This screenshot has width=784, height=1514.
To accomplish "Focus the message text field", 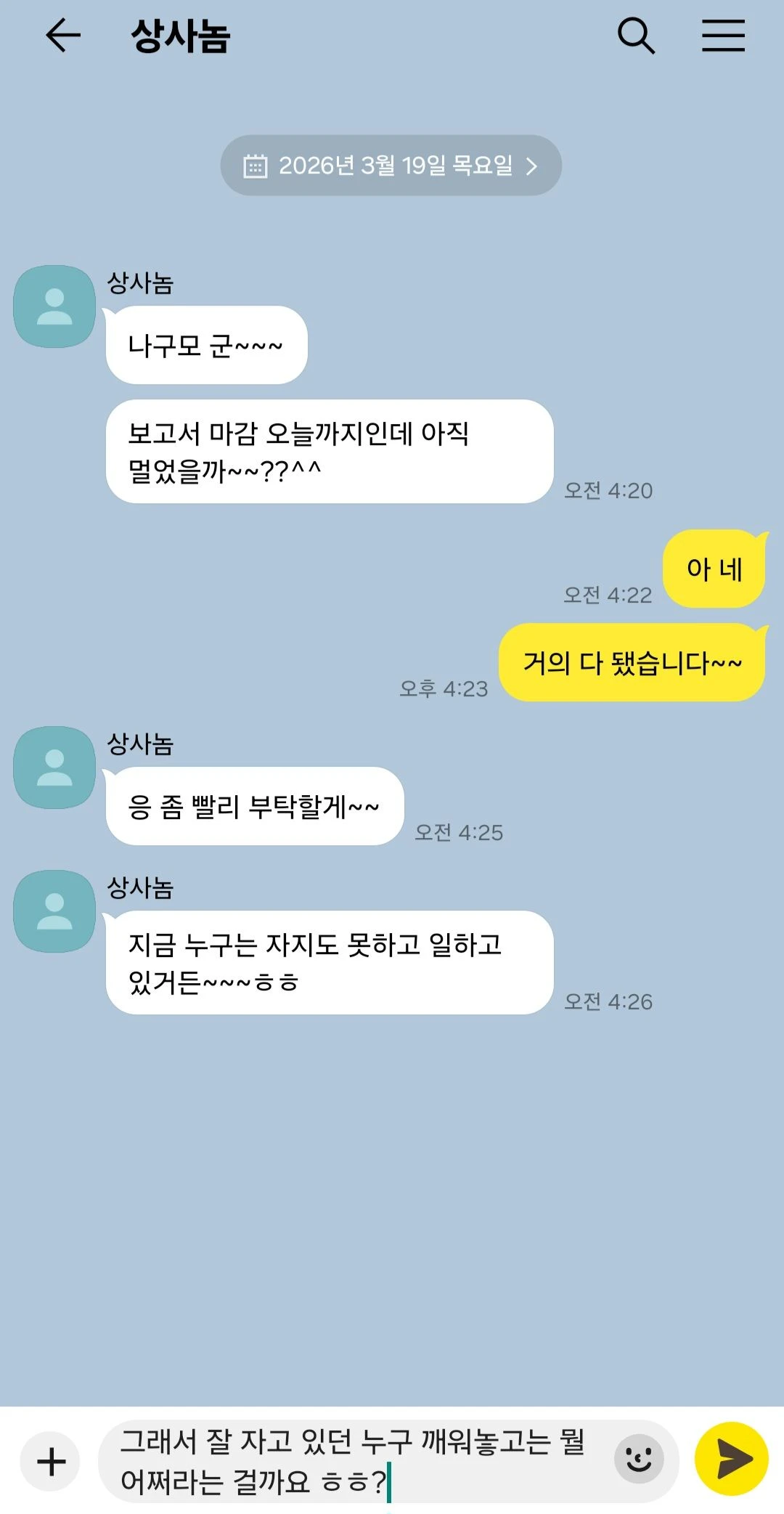I will point(356,1461).
